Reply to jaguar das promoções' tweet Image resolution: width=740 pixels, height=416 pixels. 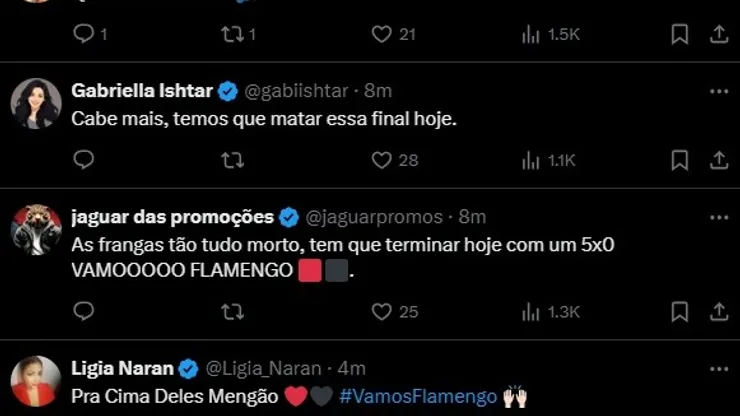click(x=84, y=312)
